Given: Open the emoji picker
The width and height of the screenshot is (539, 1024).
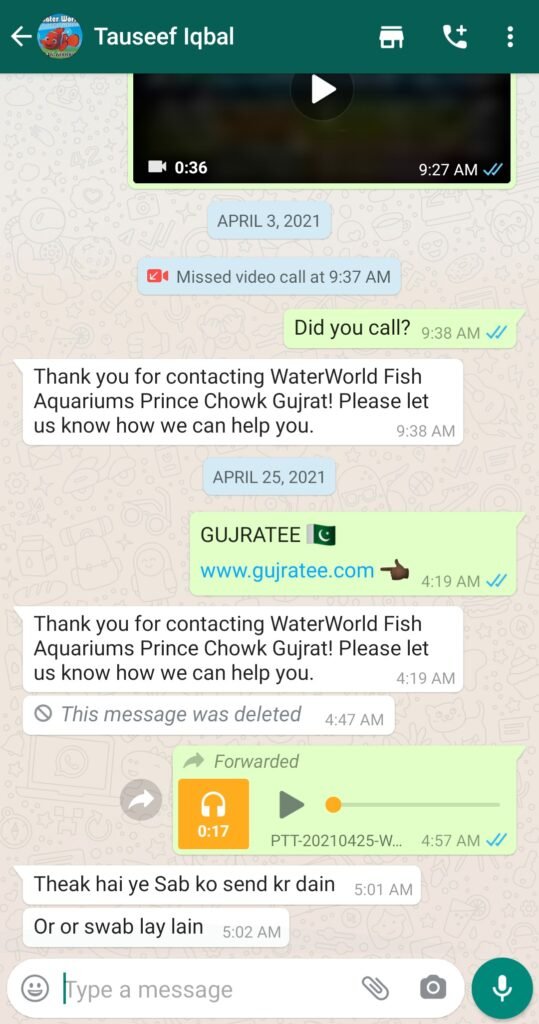Looking at the screenshot, I should [35, 988].
